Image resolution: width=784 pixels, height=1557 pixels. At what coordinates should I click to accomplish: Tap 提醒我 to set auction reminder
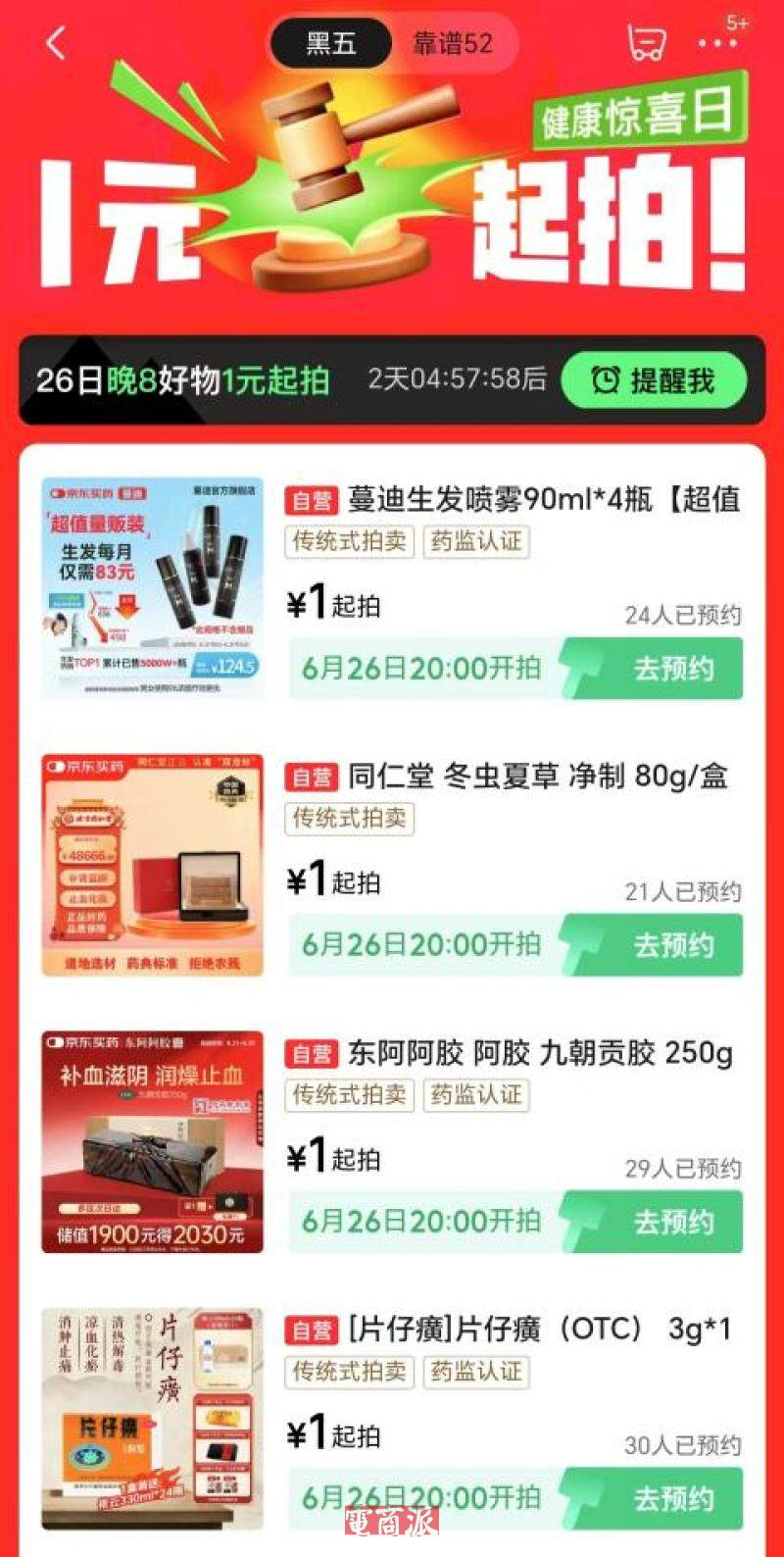[x=654, y=380]
